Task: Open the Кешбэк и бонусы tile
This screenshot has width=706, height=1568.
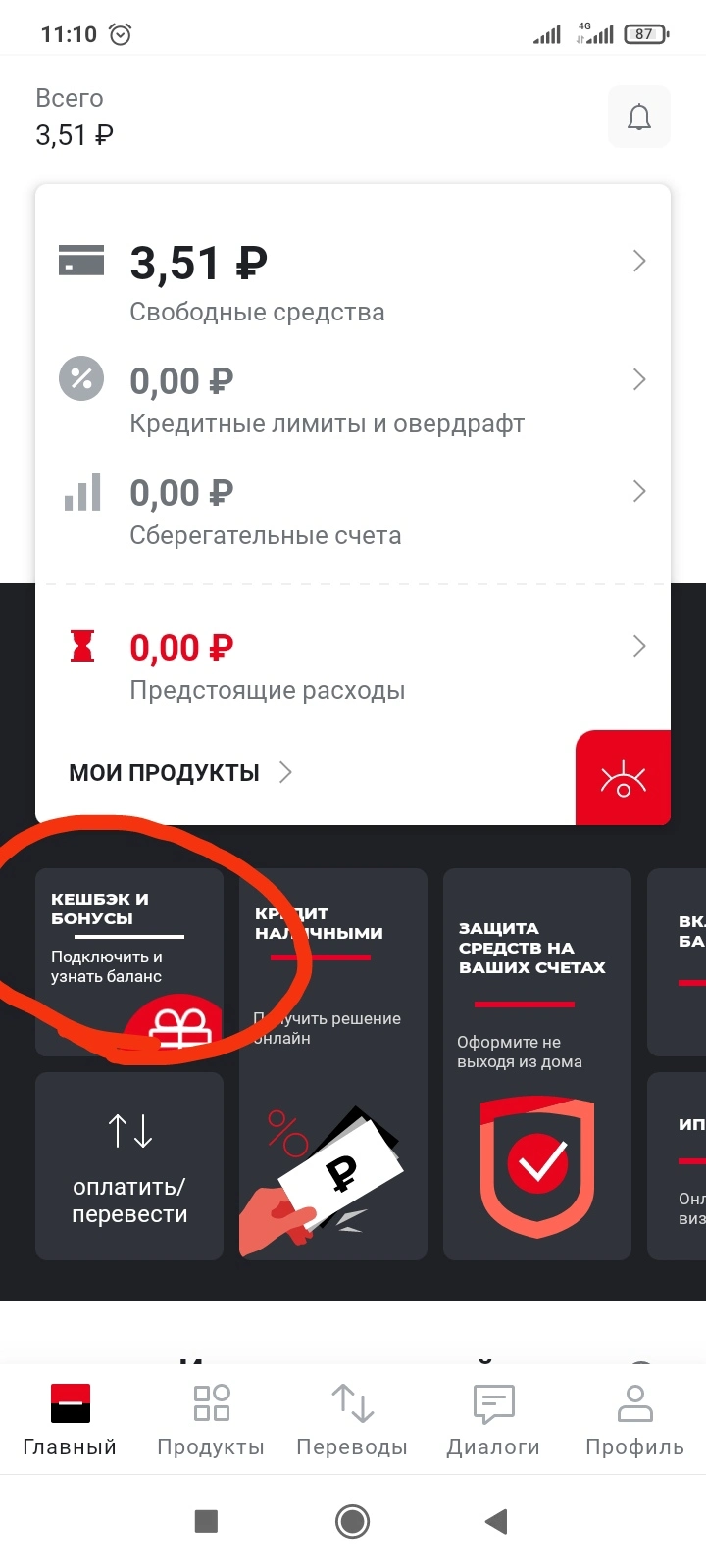Action: 129,962
